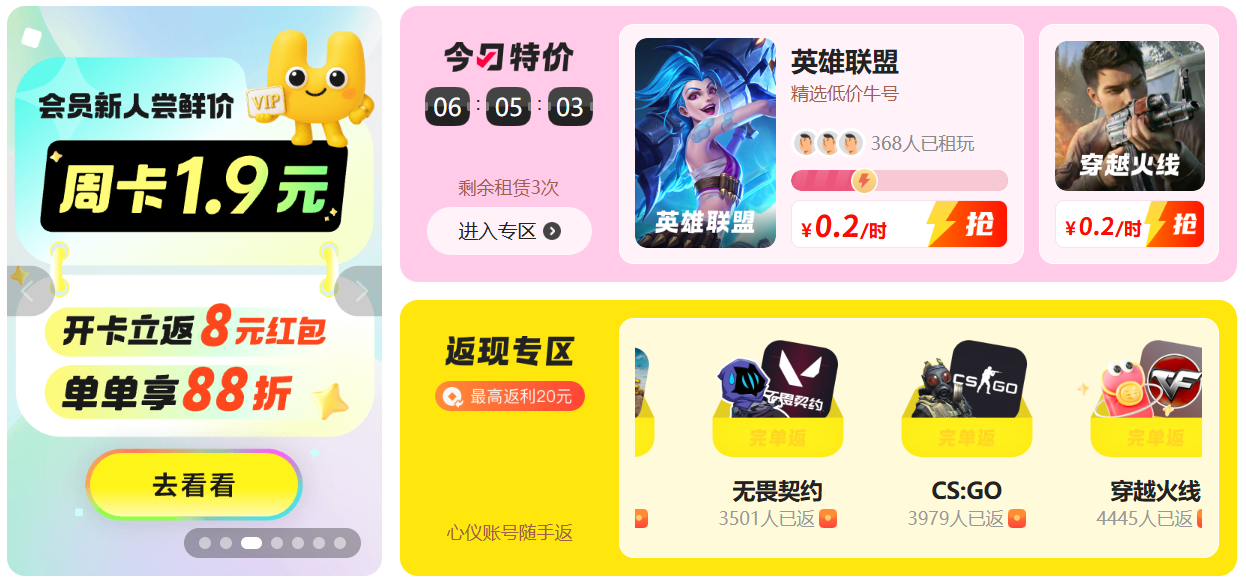Open the 返现专区 section header

tap(509, 352)
